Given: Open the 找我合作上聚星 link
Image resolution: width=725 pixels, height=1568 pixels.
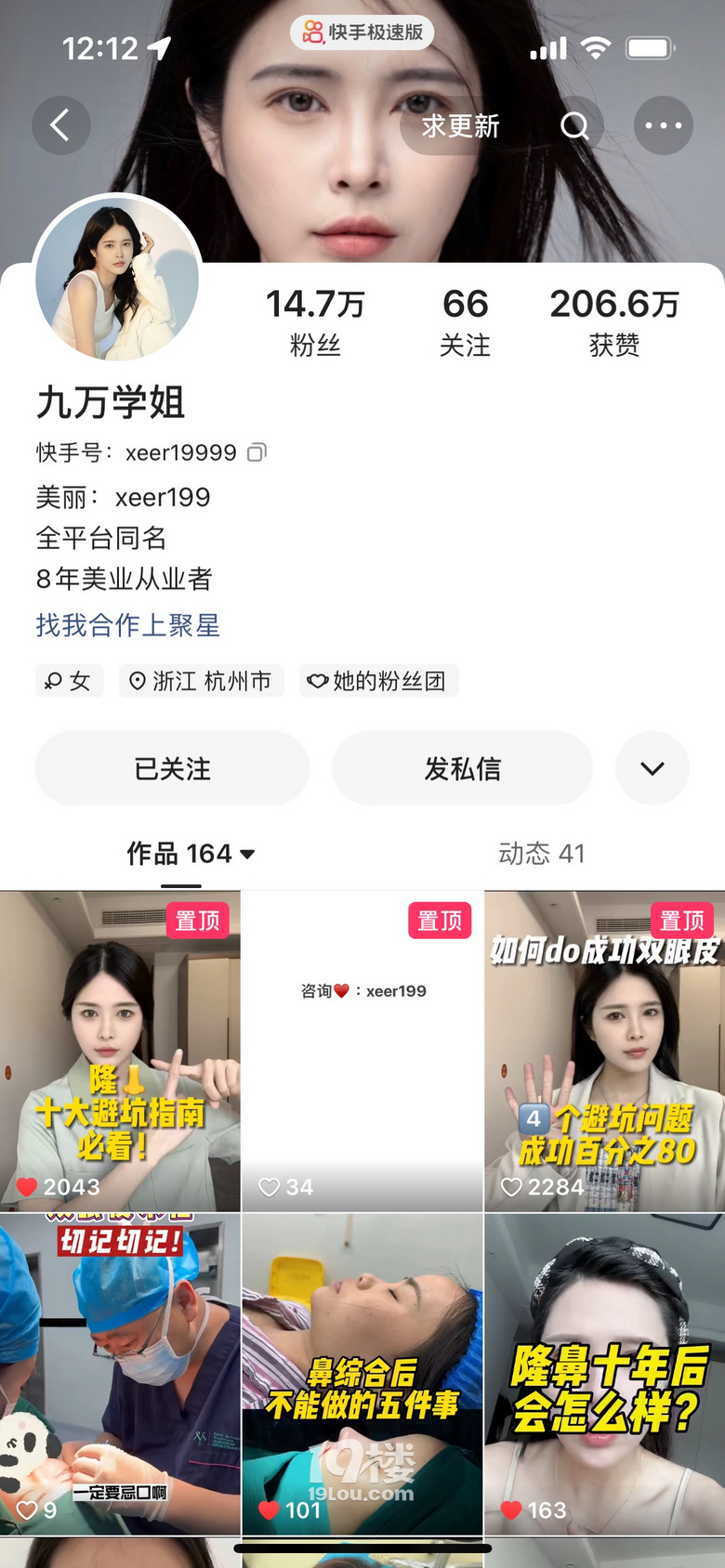Looking at the screenshot, I should point(128,625).
